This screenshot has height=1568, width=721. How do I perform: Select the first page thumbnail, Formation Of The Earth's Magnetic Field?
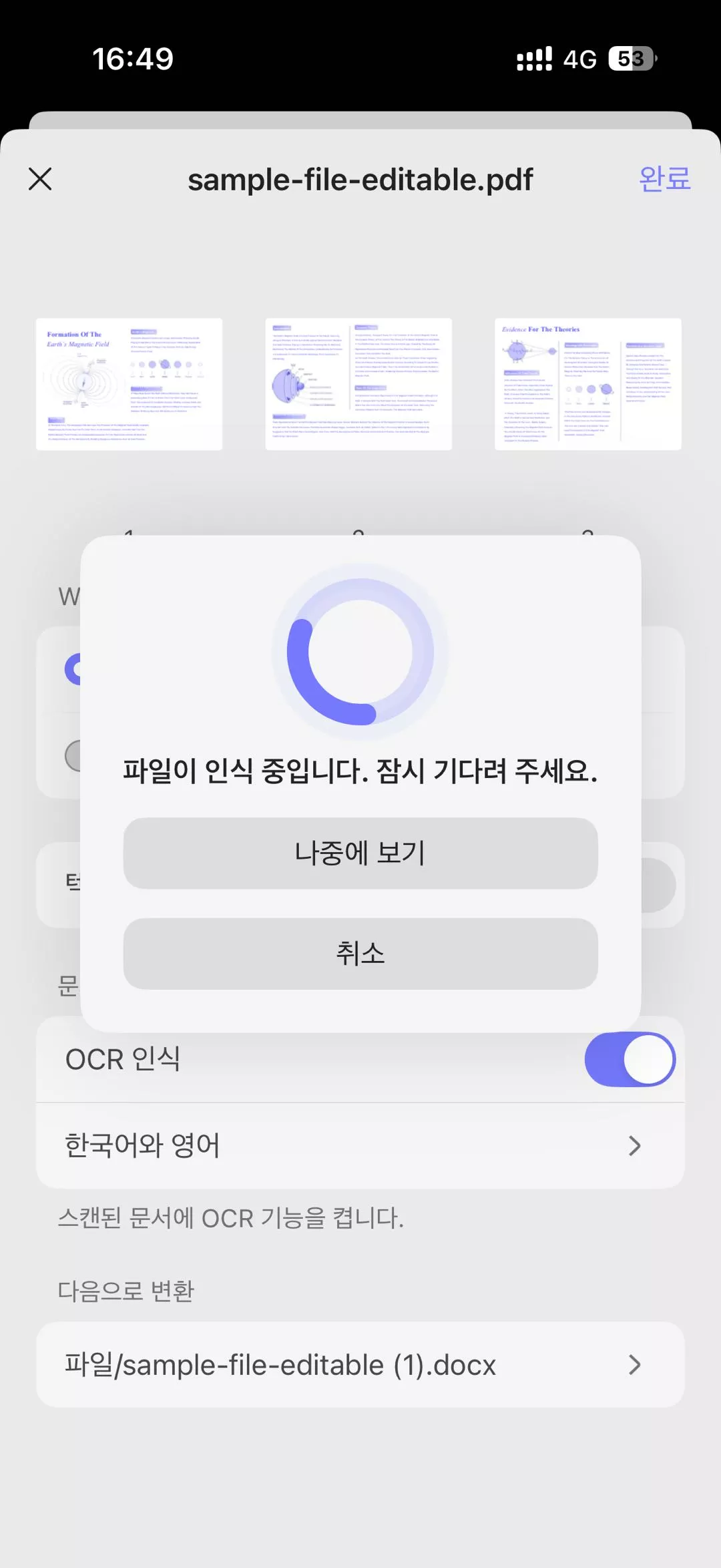(129, 384)
